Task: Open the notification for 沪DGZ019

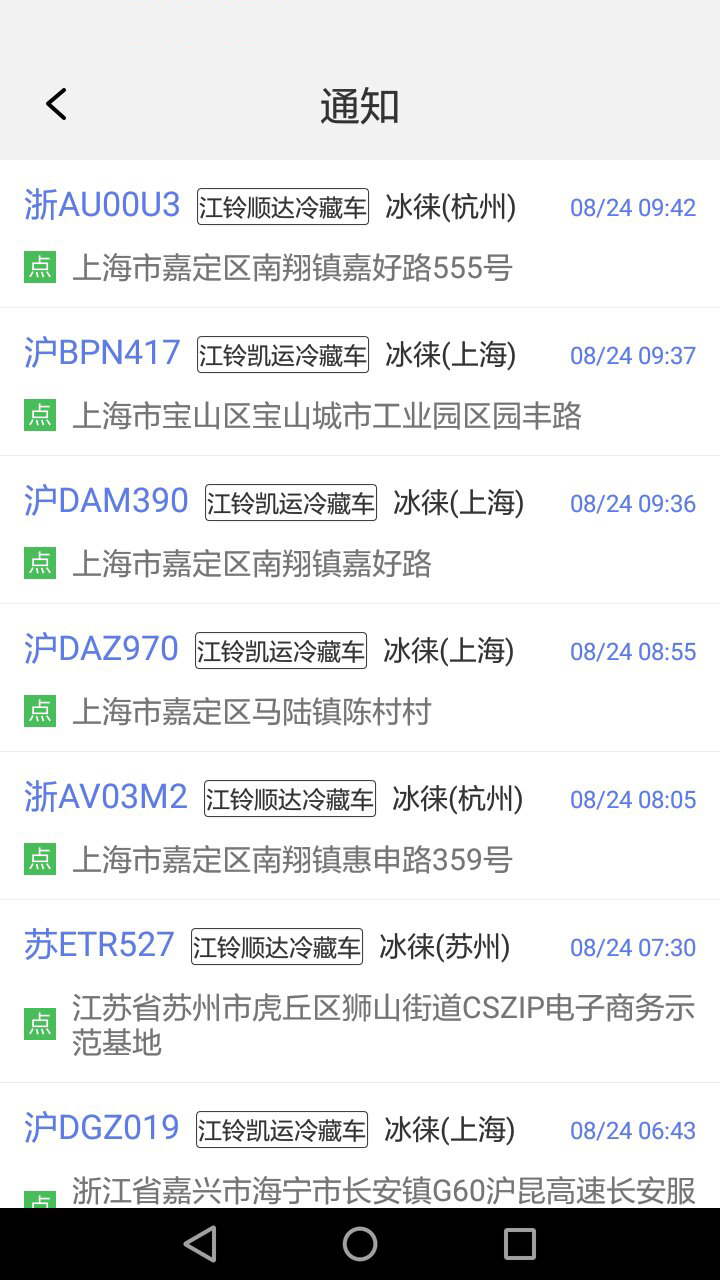Action: click(x=360, y=1148)
